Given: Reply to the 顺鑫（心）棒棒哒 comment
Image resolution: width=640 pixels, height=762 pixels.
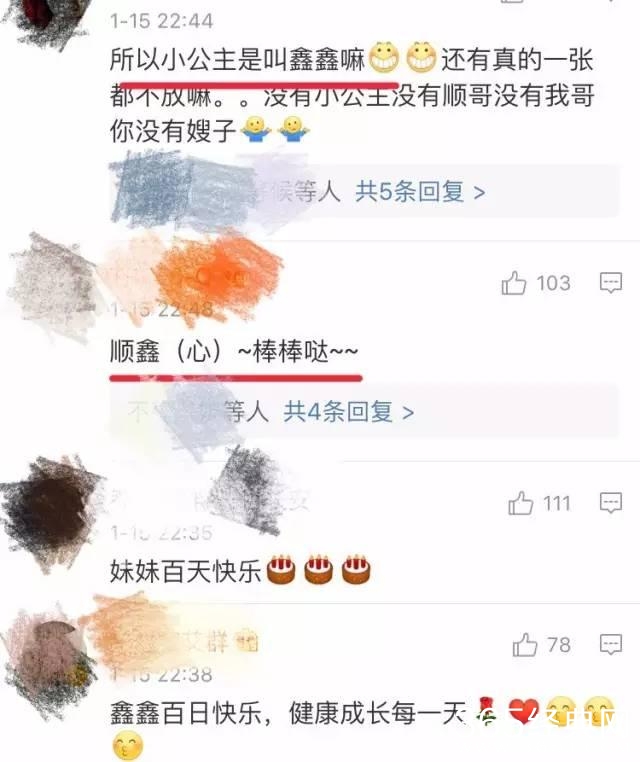Looking at the screenshot, I should tap(611, 284).
